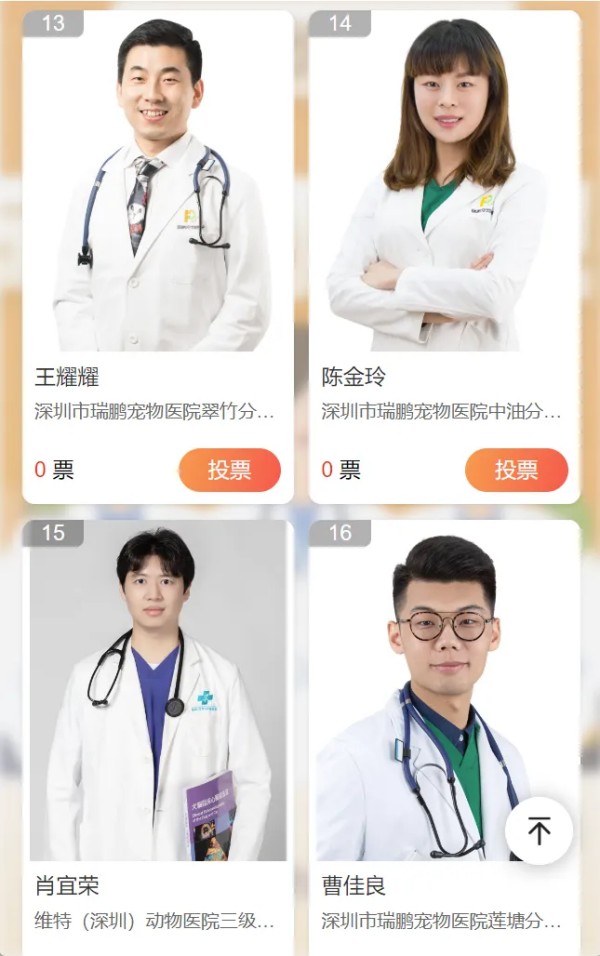This screenshot has height=956, width=600.
Task: Tap the back-to-top arrow button
Action: (539, 830)
